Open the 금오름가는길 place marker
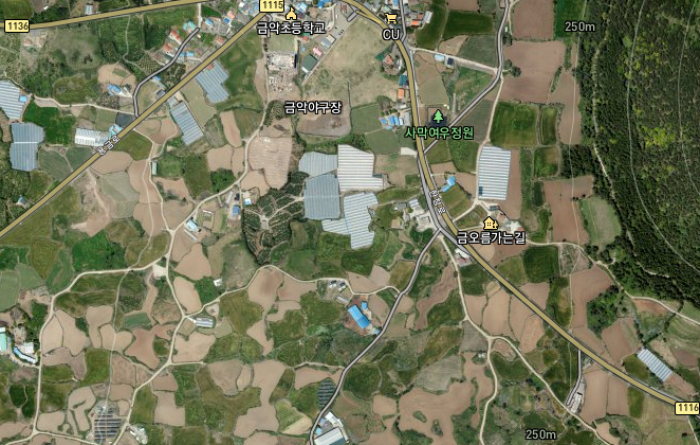 click(489, 223)
